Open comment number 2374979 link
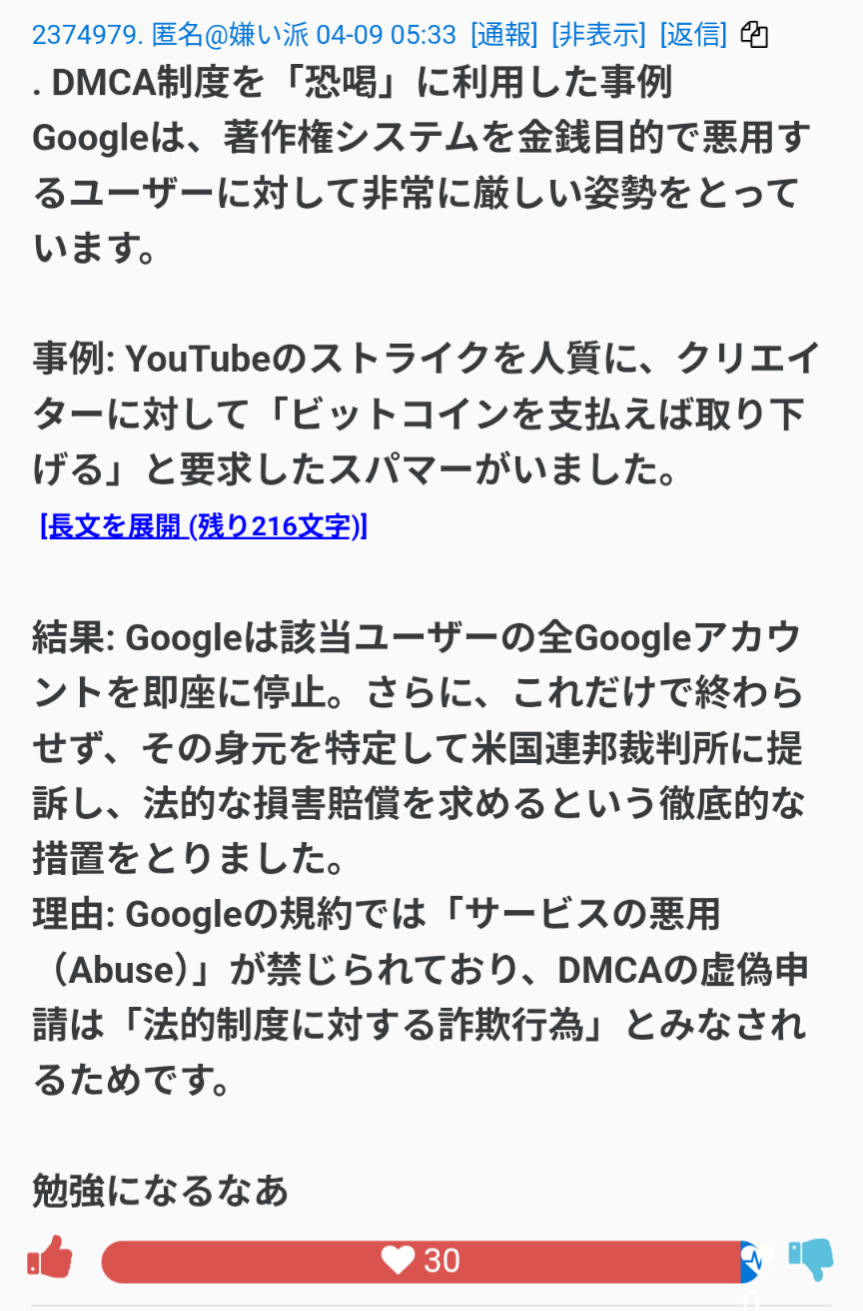The width and height of the screenshot is (863, 1311). [86, 35]
